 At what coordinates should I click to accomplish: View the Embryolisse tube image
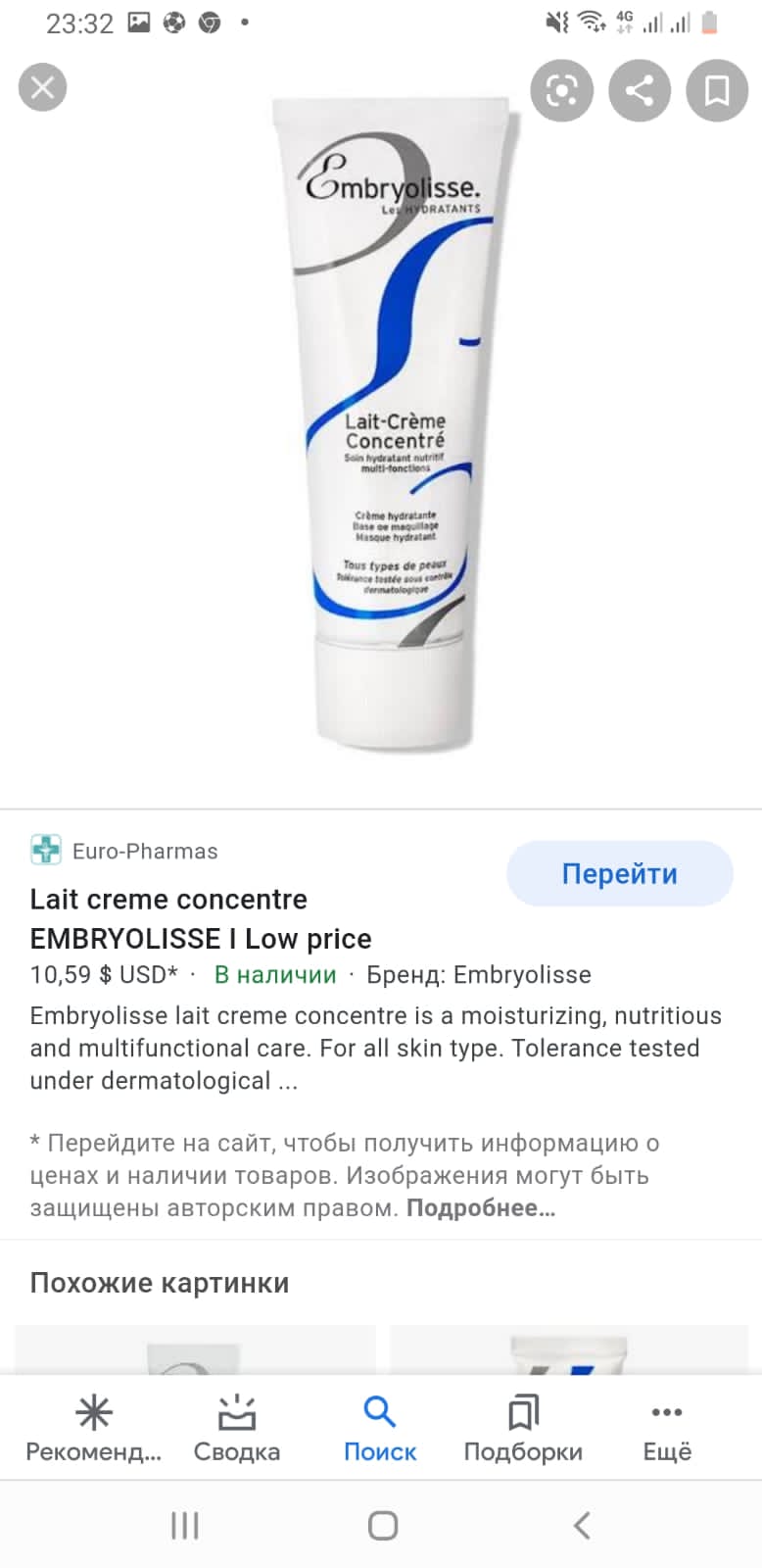(395, 421)
